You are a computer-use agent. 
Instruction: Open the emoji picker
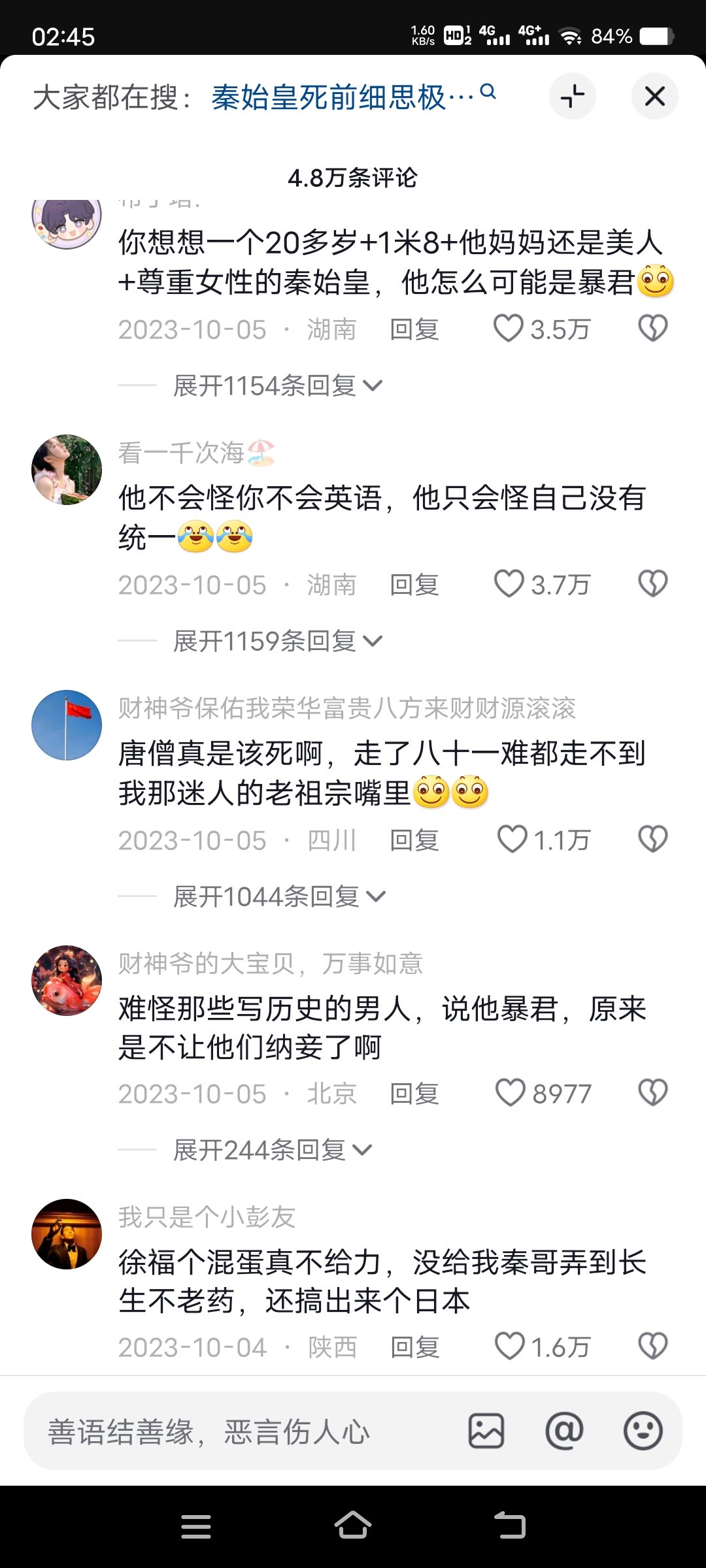point(643,1431)
